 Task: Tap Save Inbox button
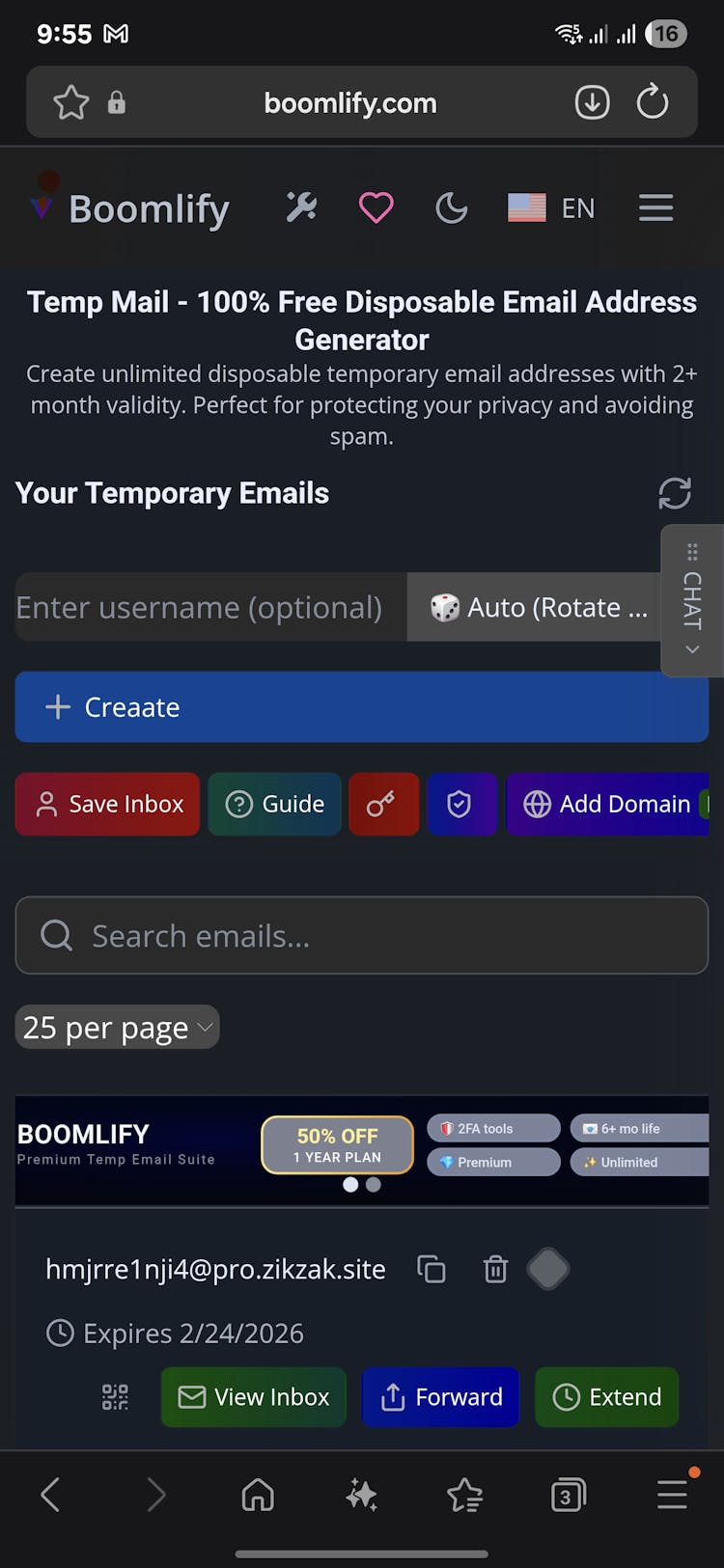(x=108, y=804)
